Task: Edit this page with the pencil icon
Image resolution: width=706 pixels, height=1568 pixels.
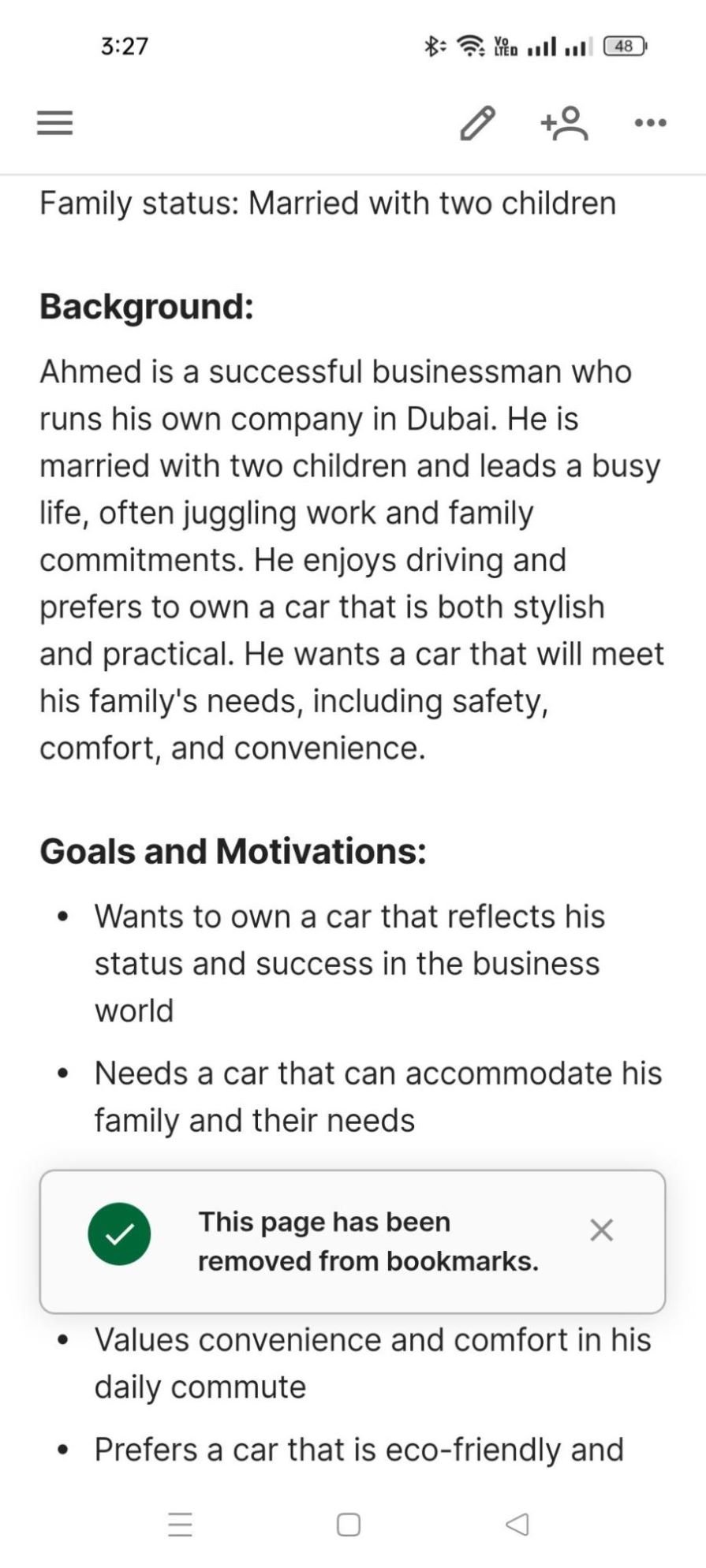Action: [x=477, y=123]
